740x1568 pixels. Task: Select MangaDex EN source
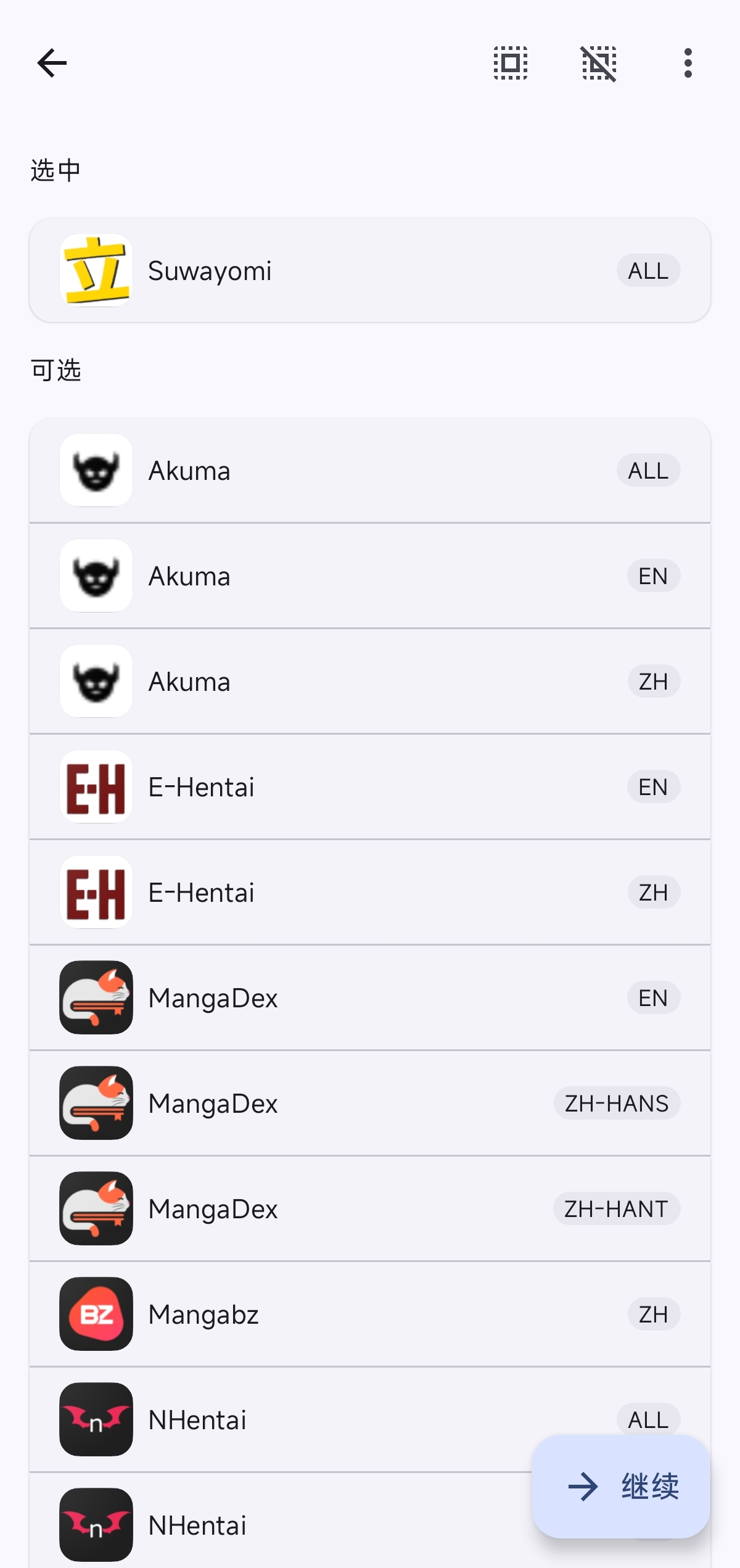pos(370,998)
